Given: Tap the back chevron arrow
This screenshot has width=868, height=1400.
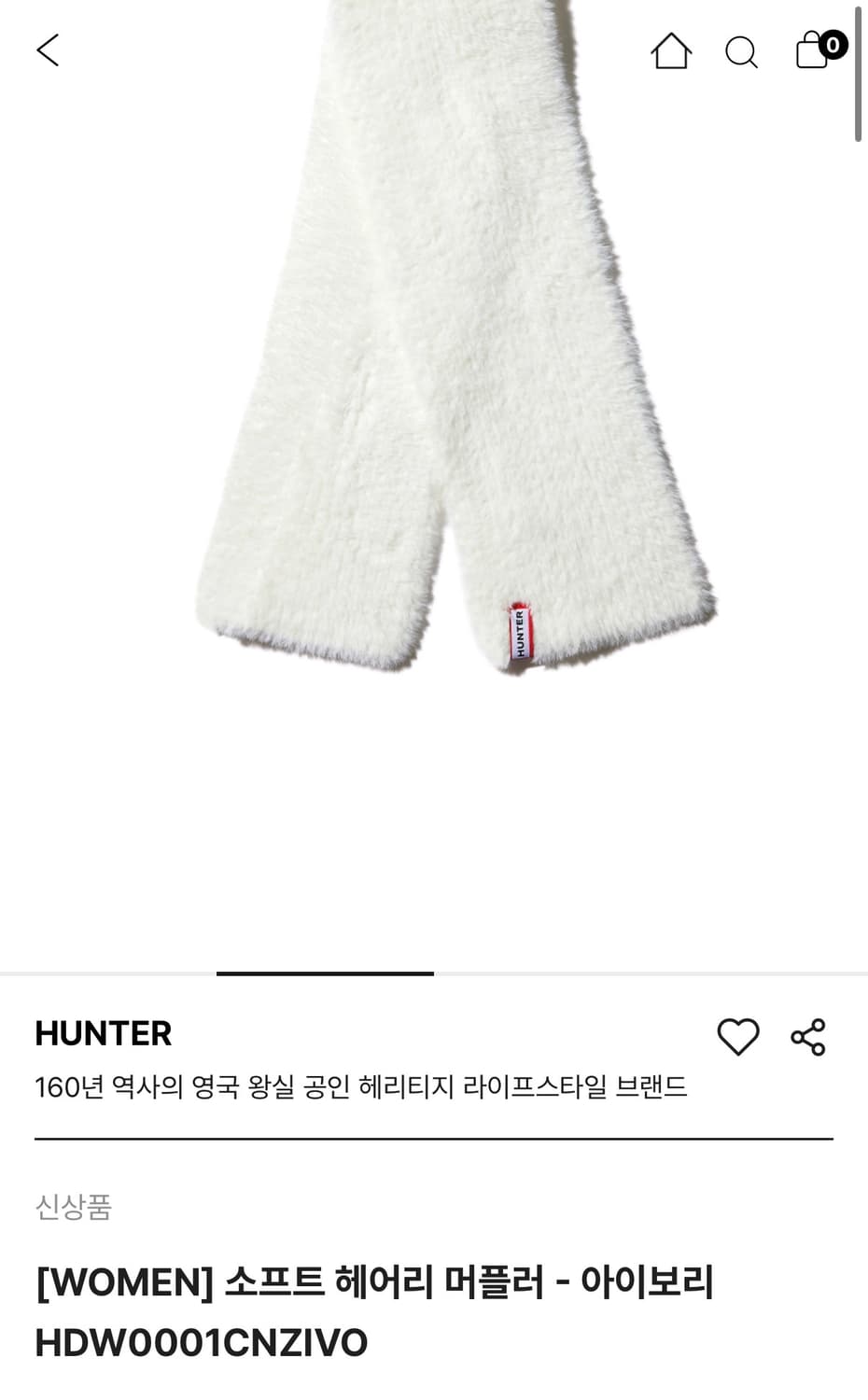Looking at the screenshot, I should [47, 51].
